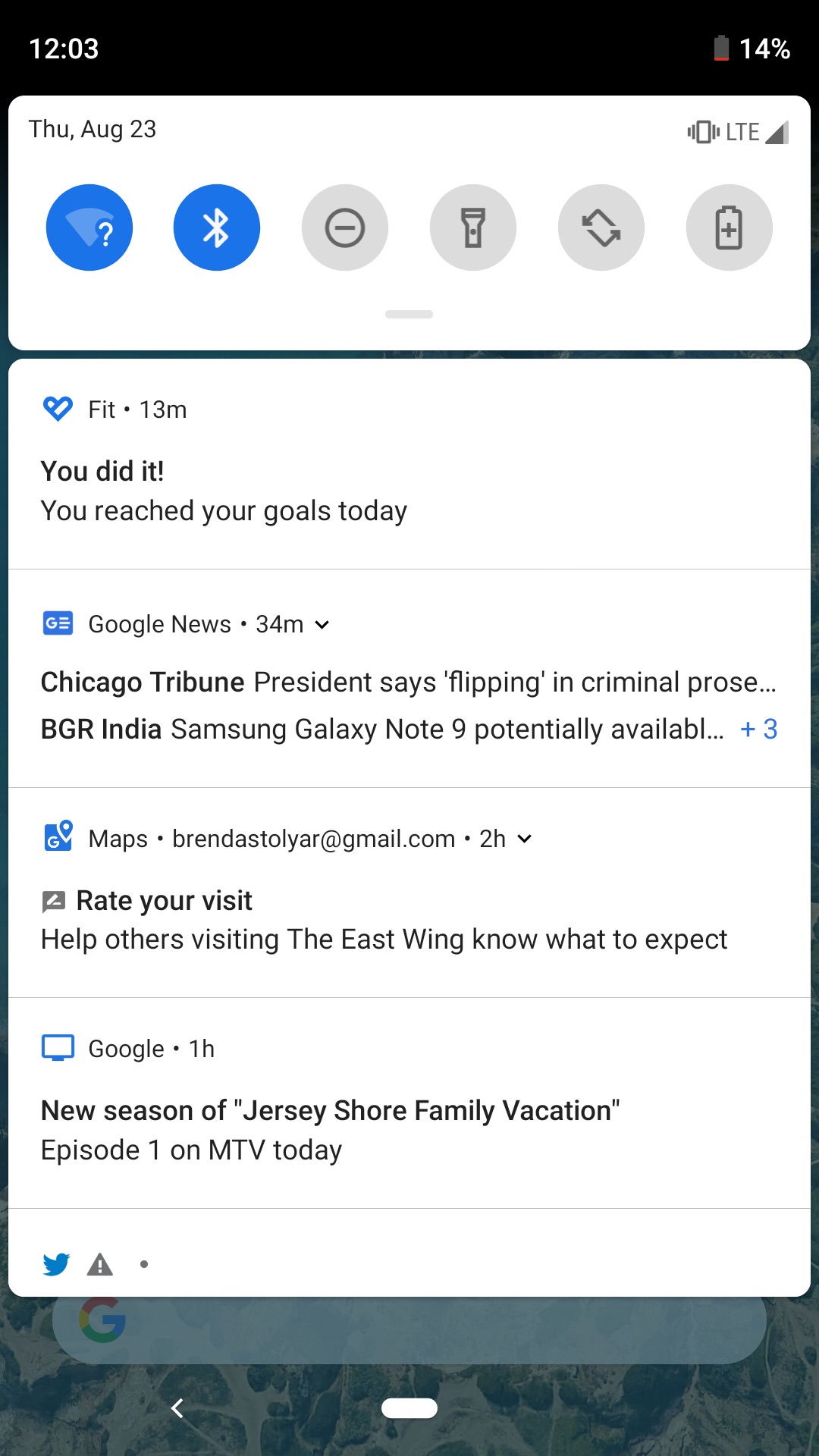Enable Battery Saver mode
The image size is (819, 1456).
pyautogui.click(x=730, y=227)
